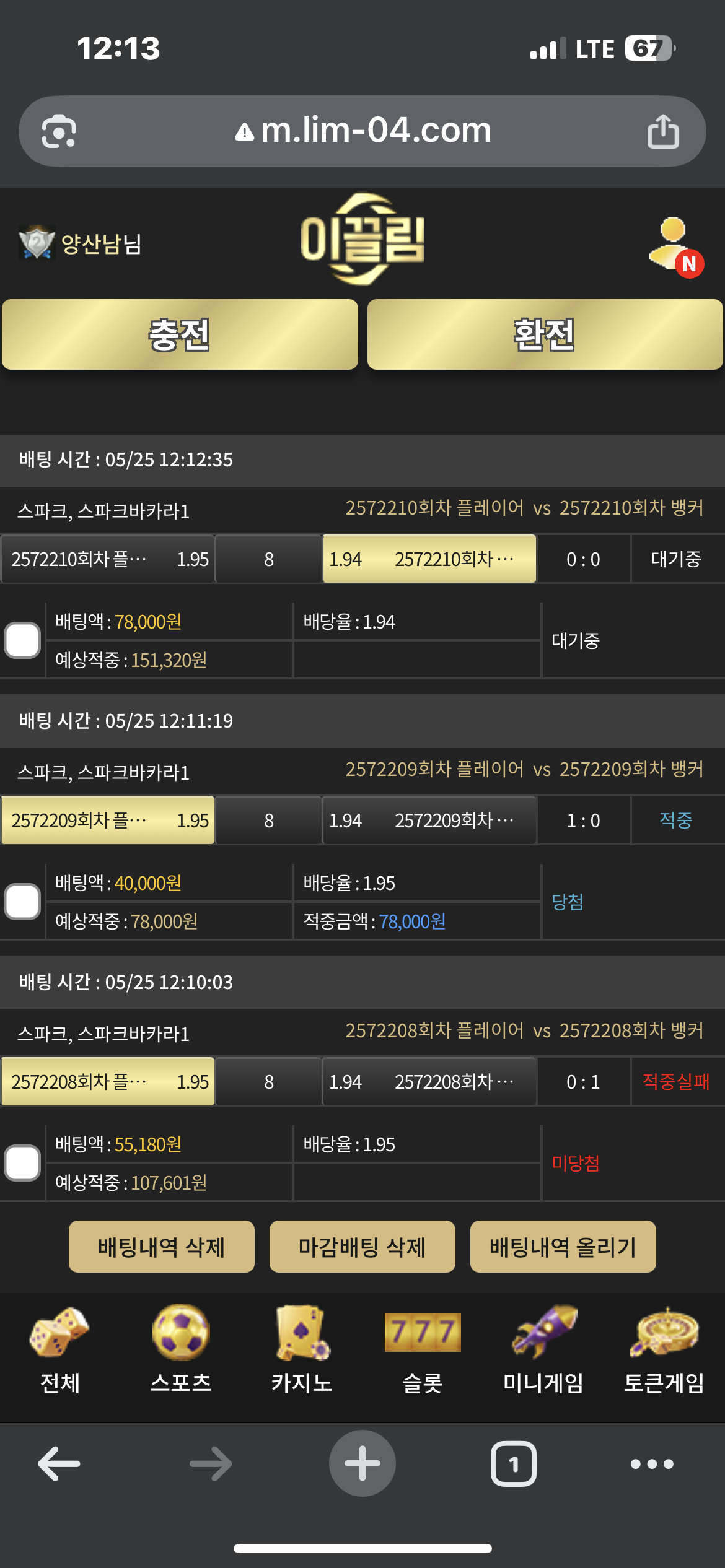Check the box for the 78,000원 bet
Image resolution: width=725 pixels, height=1568 pixels.
[23, 640]
